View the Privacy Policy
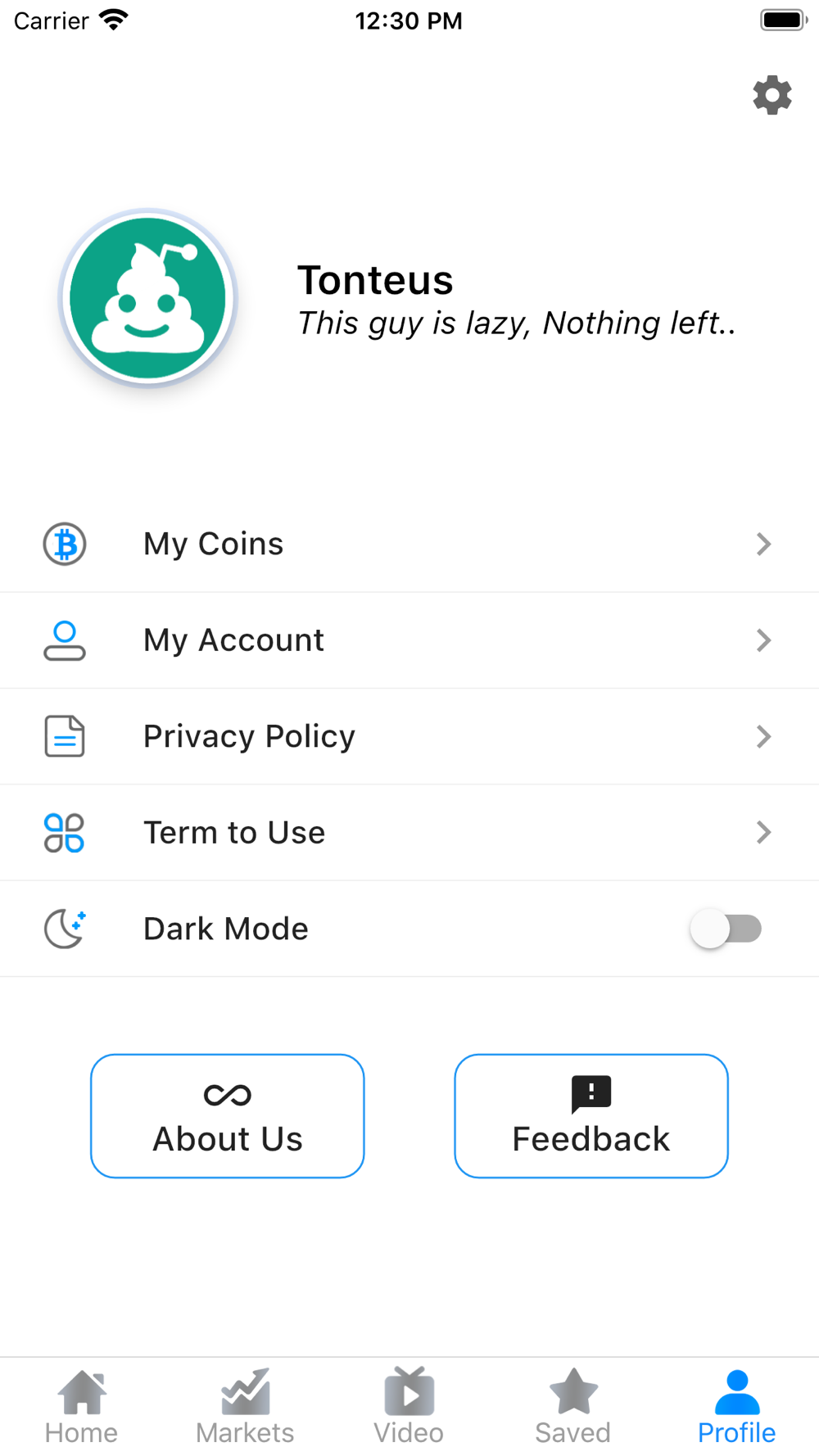 (409, 736)
